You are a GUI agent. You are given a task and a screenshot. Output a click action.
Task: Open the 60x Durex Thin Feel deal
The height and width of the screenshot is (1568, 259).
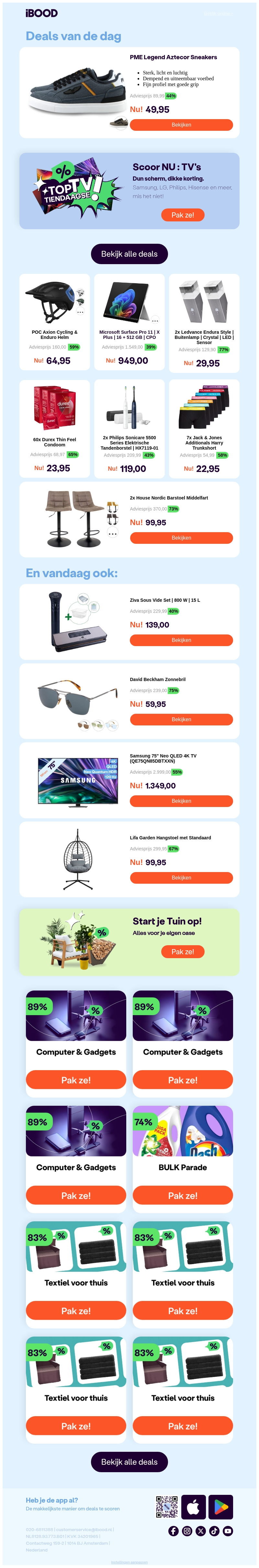[x=54, y=429]
